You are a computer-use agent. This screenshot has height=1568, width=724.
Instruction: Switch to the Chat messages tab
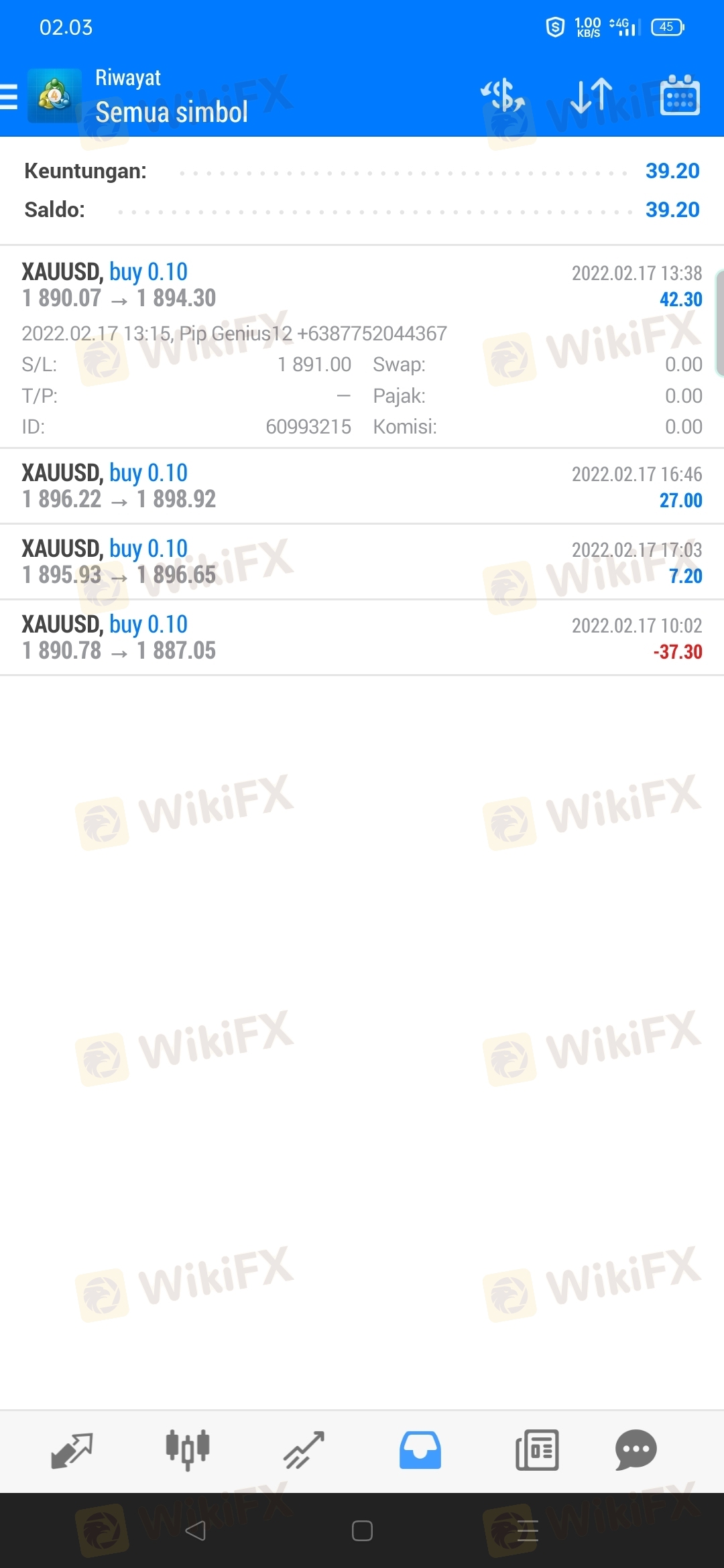click(636, 1450)
